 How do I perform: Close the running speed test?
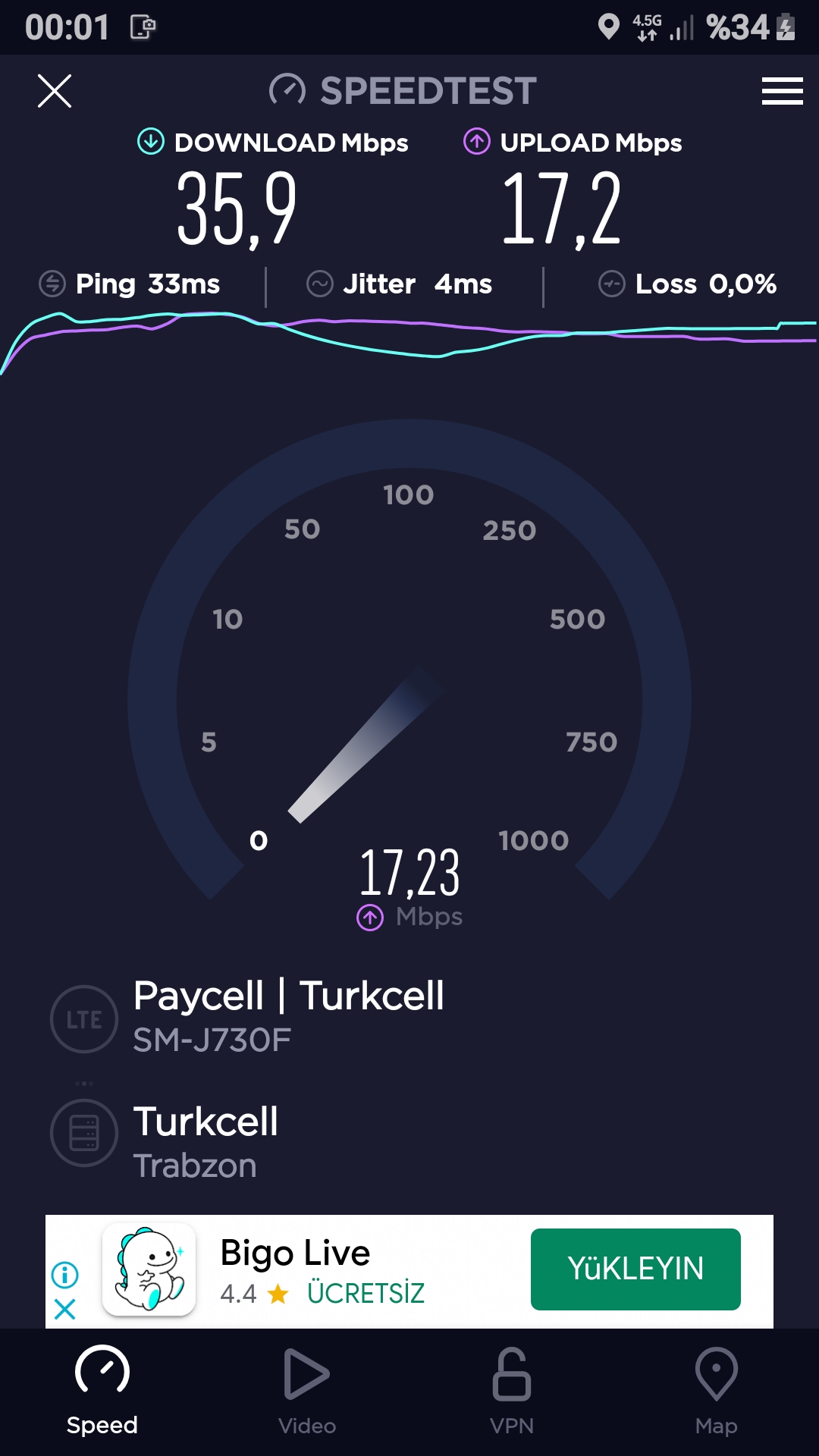[55, 91]
